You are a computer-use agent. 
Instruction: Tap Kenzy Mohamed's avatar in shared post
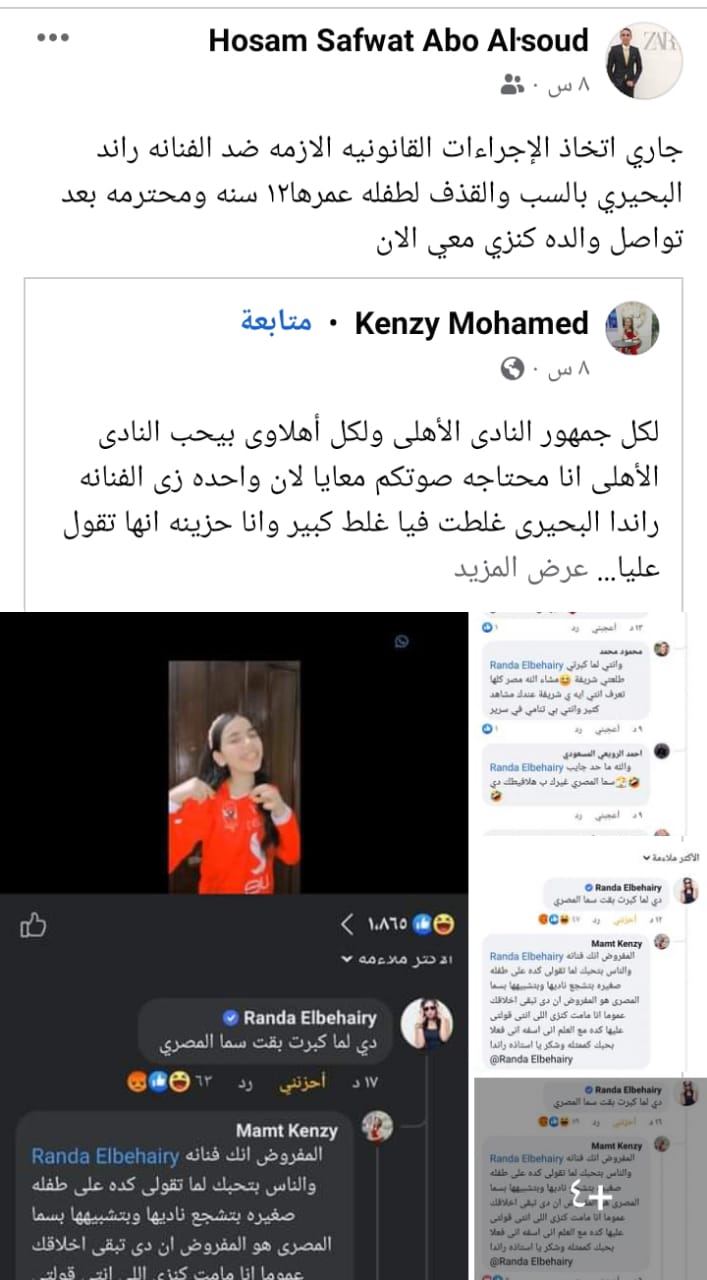coord(632,327)
